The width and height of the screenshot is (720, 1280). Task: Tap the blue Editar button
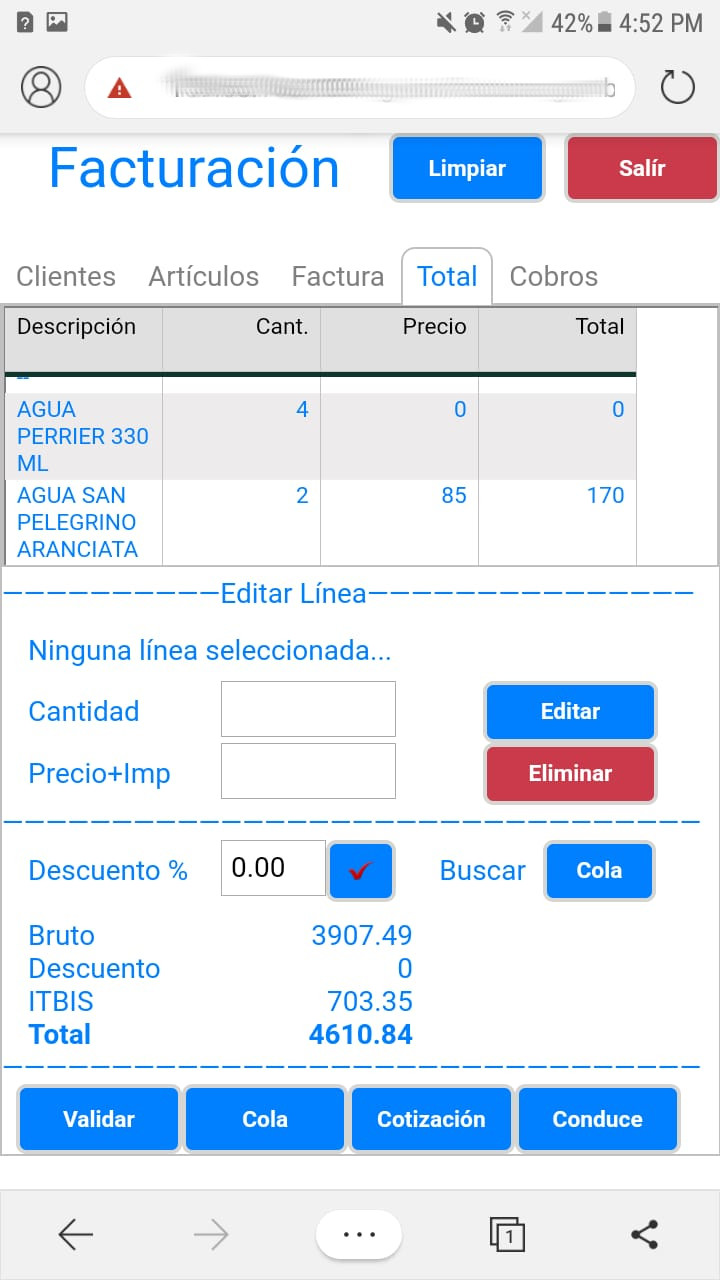click(x=570, y=711)
